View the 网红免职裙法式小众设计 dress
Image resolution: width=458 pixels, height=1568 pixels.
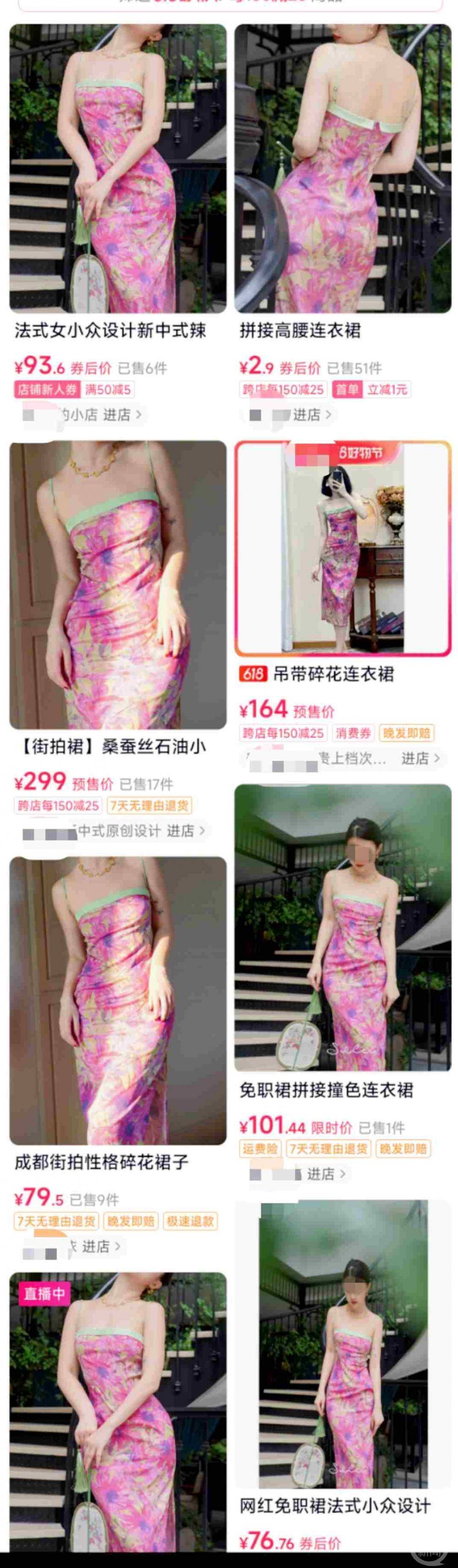(343, 1345)
